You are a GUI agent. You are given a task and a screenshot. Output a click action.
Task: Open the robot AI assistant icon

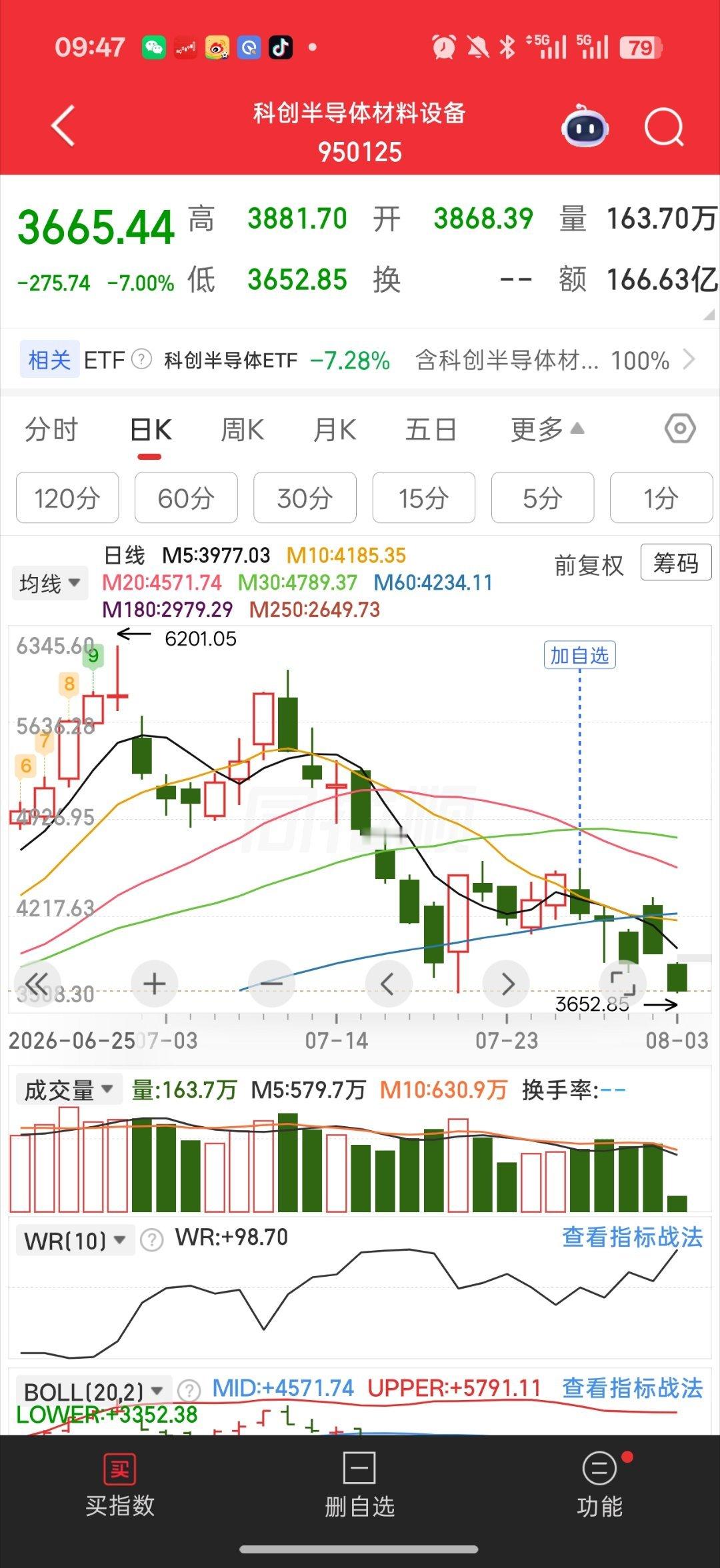click(x=585, y=126)
